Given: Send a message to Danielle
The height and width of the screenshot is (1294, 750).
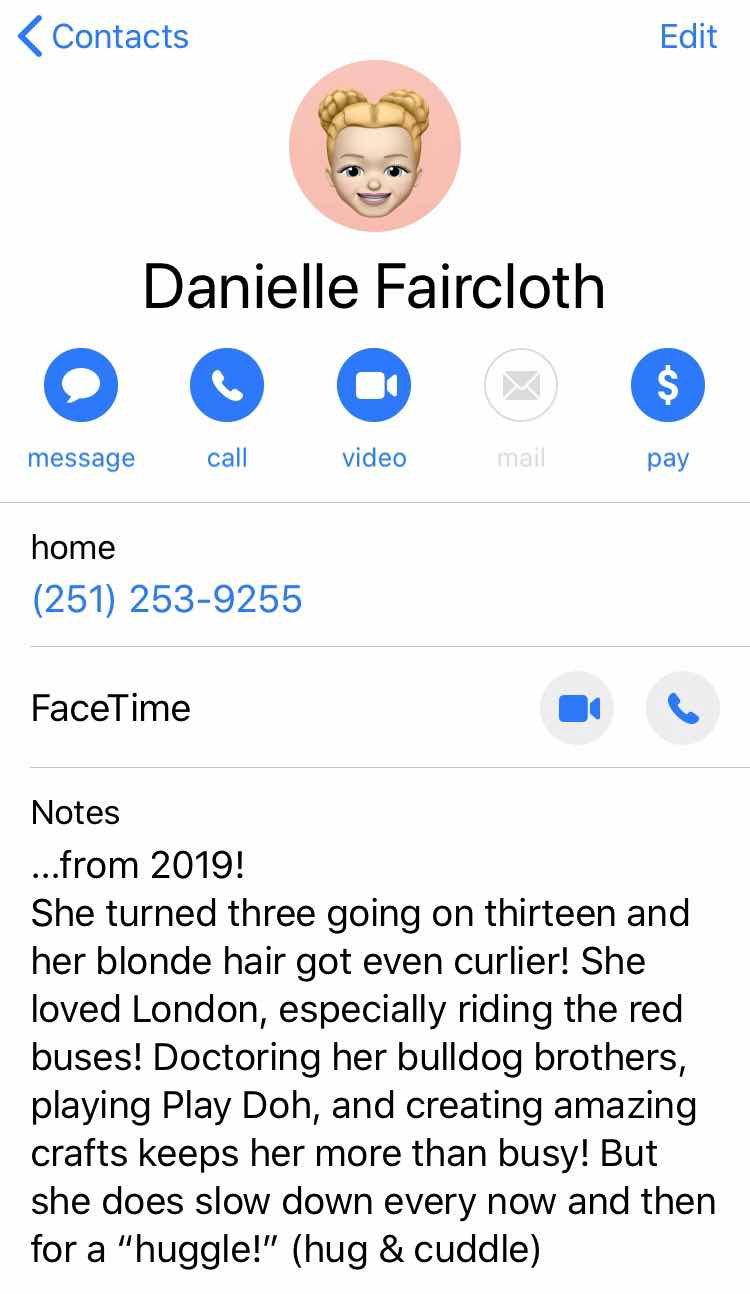Looking at the screenshot, I should click(x=81, y=385).
